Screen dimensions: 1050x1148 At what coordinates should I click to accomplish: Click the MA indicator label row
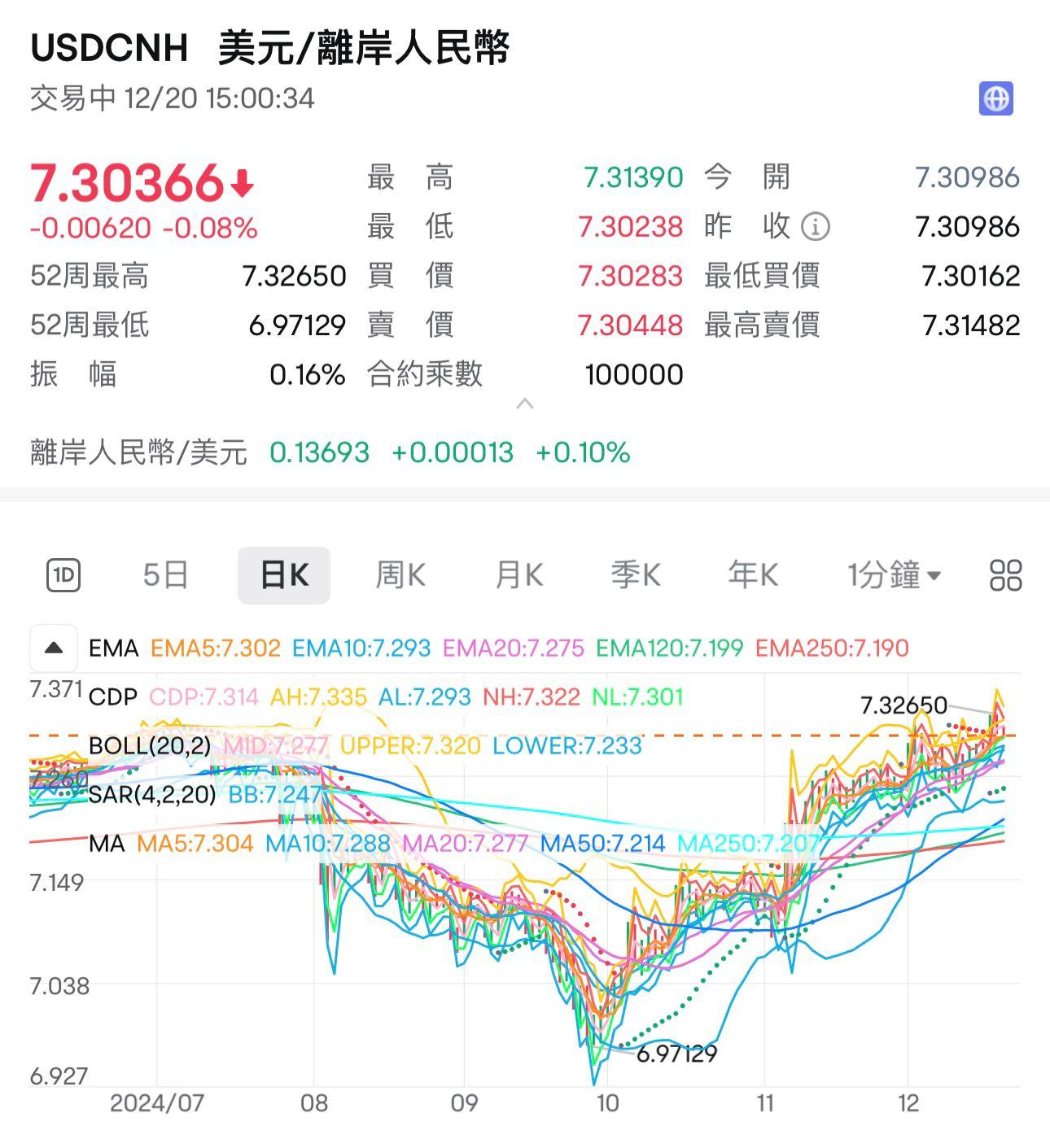107,844
